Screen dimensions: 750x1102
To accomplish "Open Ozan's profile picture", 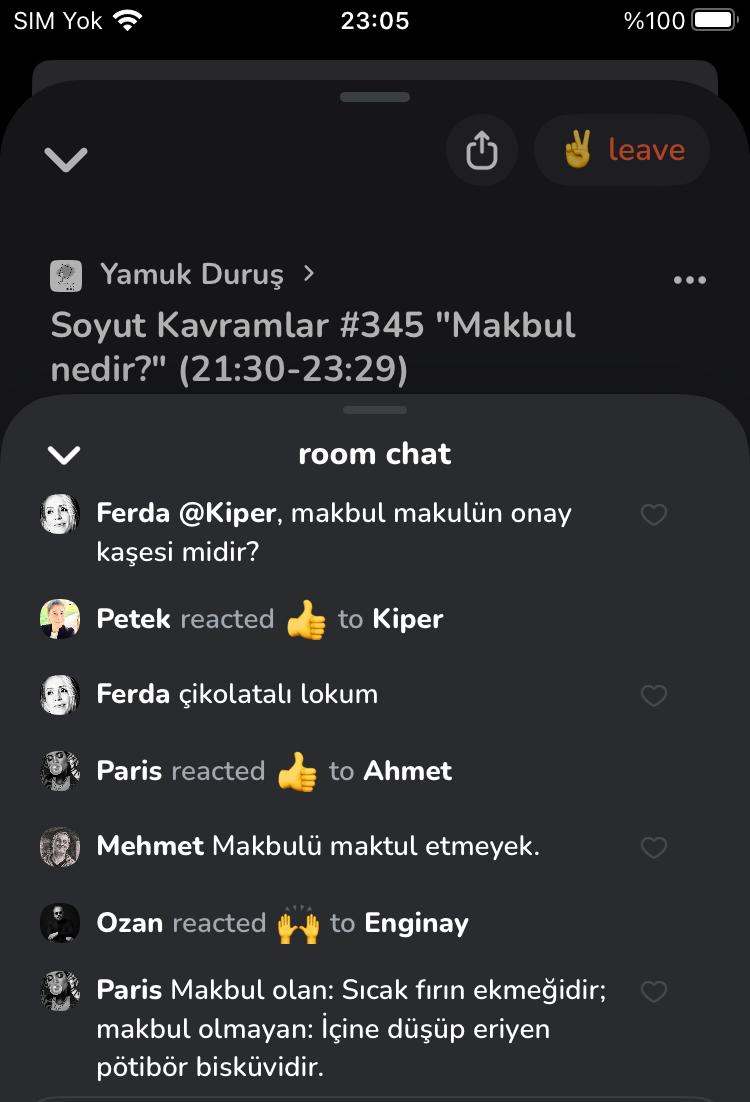I will click(x=60, y=923).
